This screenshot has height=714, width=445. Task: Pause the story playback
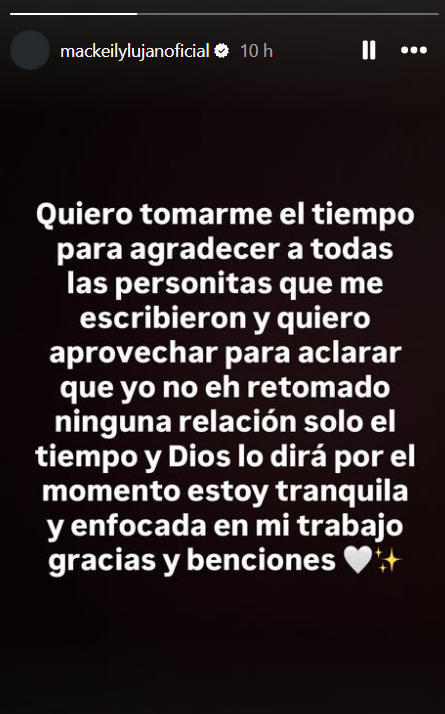pyautogui.click(x=369, y=50)
